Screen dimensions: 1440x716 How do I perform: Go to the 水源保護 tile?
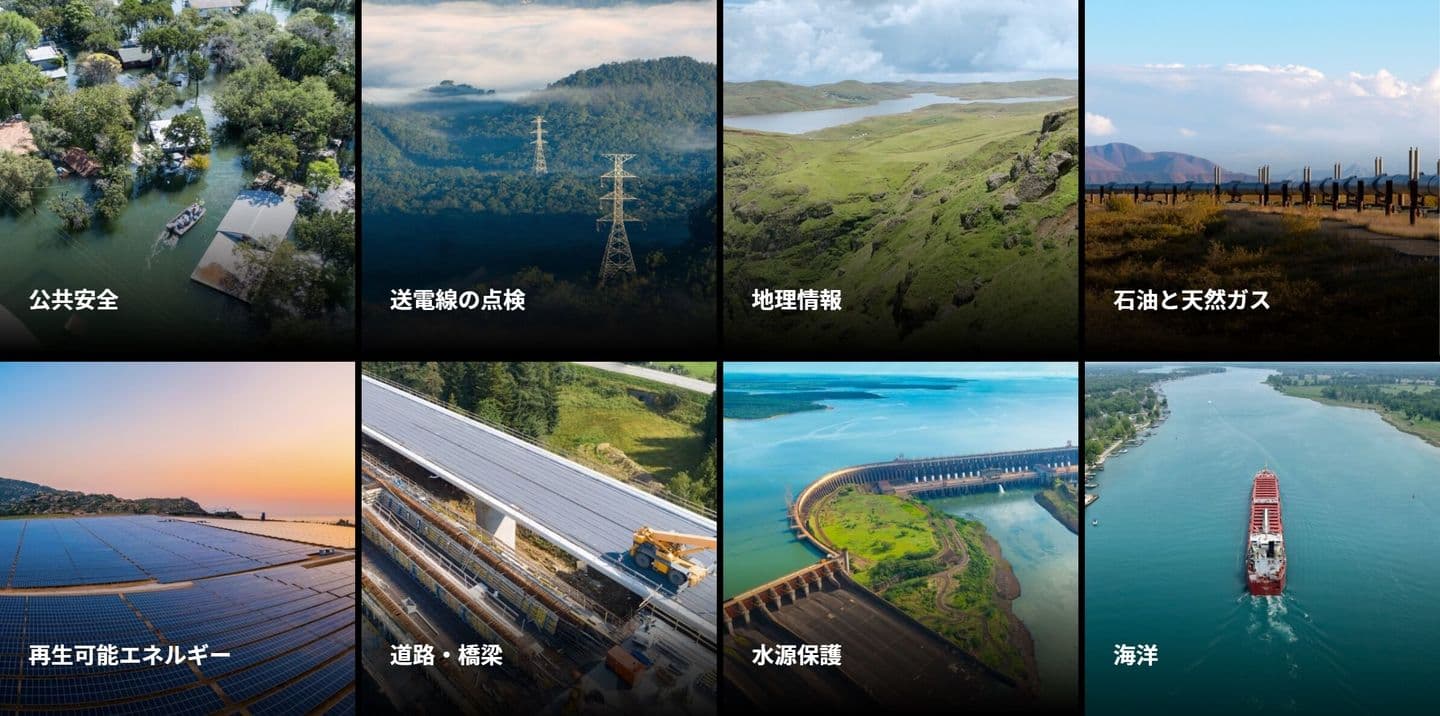click(x=900, y=538)
